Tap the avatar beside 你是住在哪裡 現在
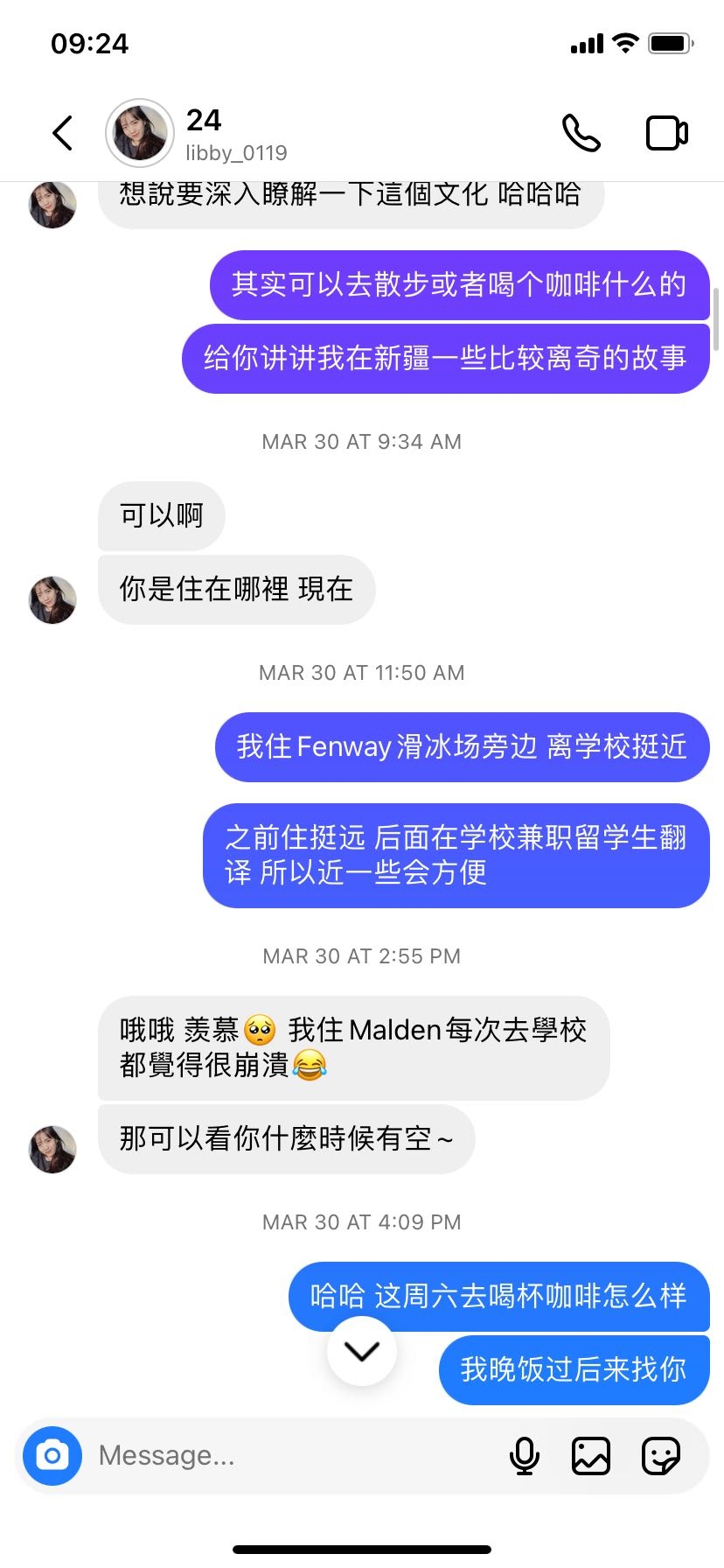 [x=52, y=600]
